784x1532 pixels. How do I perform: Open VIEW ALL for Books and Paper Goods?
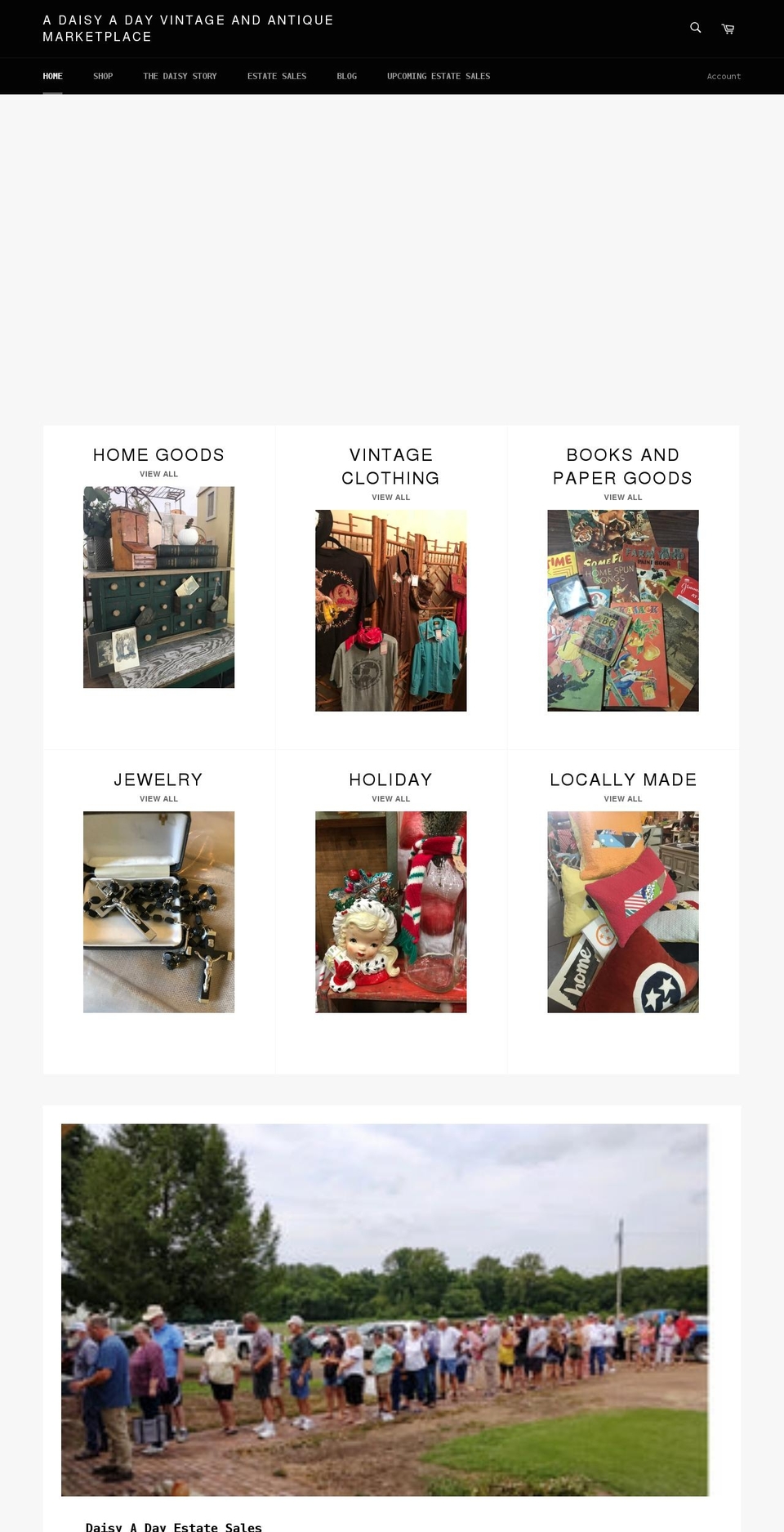point(622,497)
